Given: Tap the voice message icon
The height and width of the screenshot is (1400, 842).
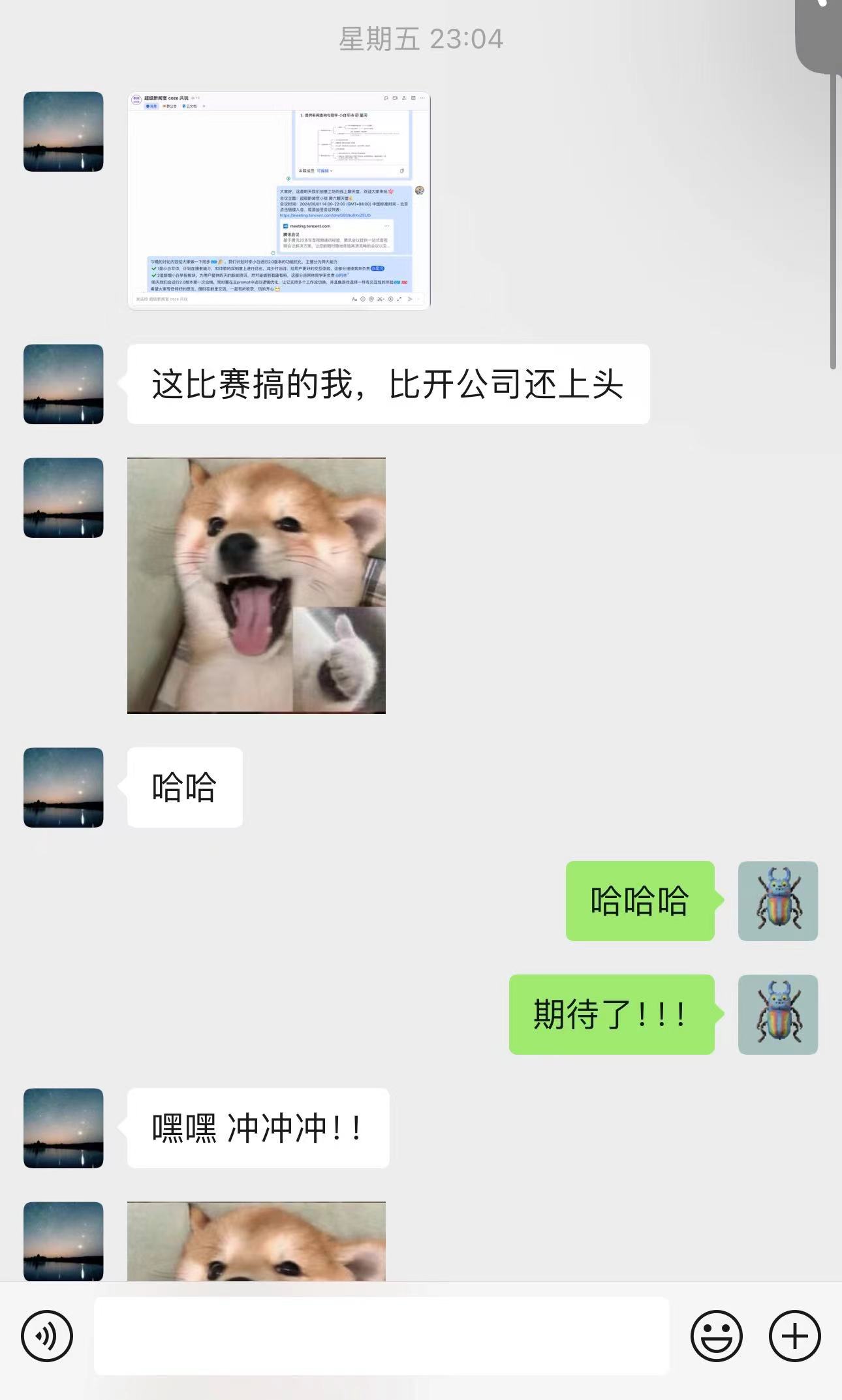Looking at the screenshot, I should tap(47, 1336).
